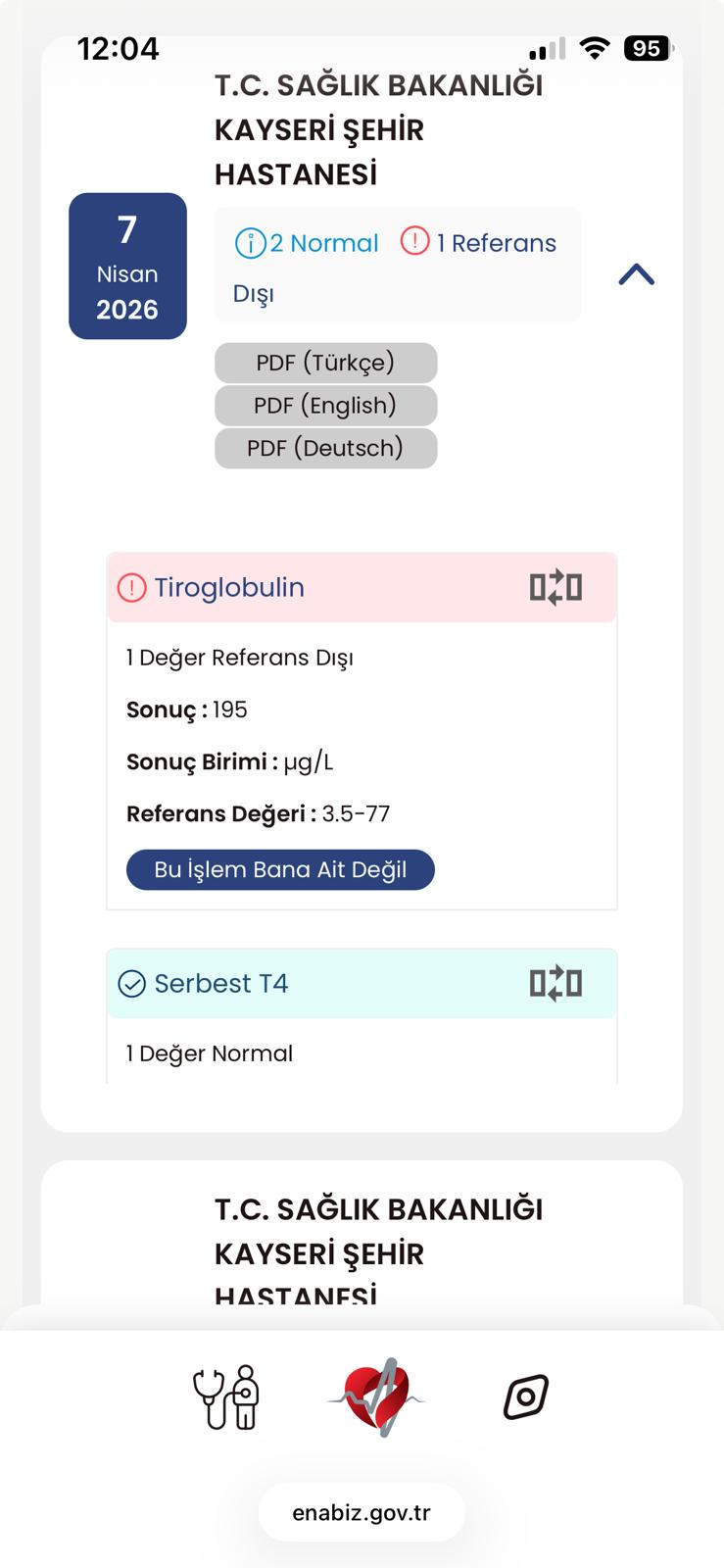This screenshot has height=1568, width=724.
Task: Tap the enabiz.gov.tr address pill
Action: pyautogui.click(x=362, y=1512)
